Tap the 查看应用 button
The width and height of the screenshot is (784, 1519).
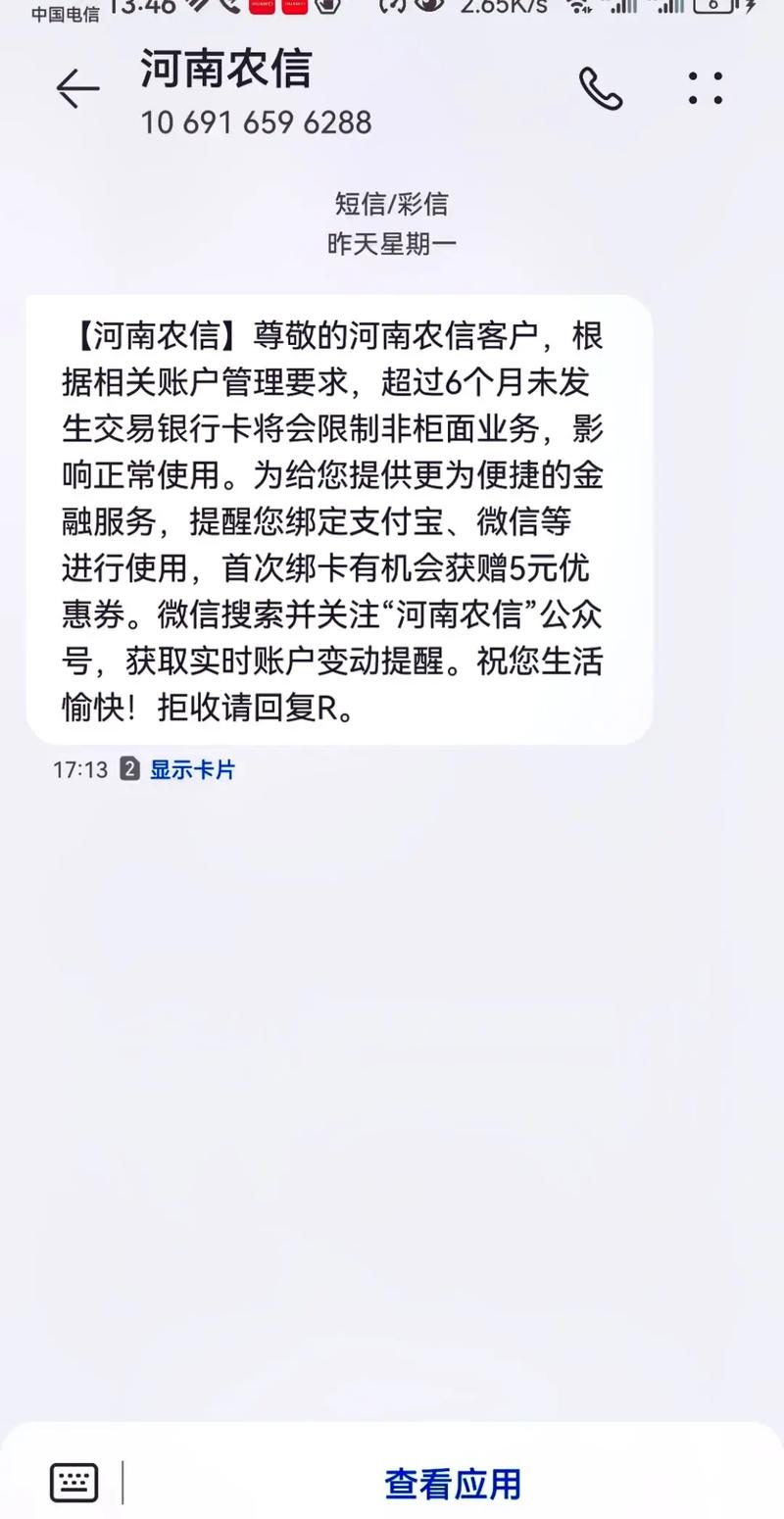tap(453, 1484)
